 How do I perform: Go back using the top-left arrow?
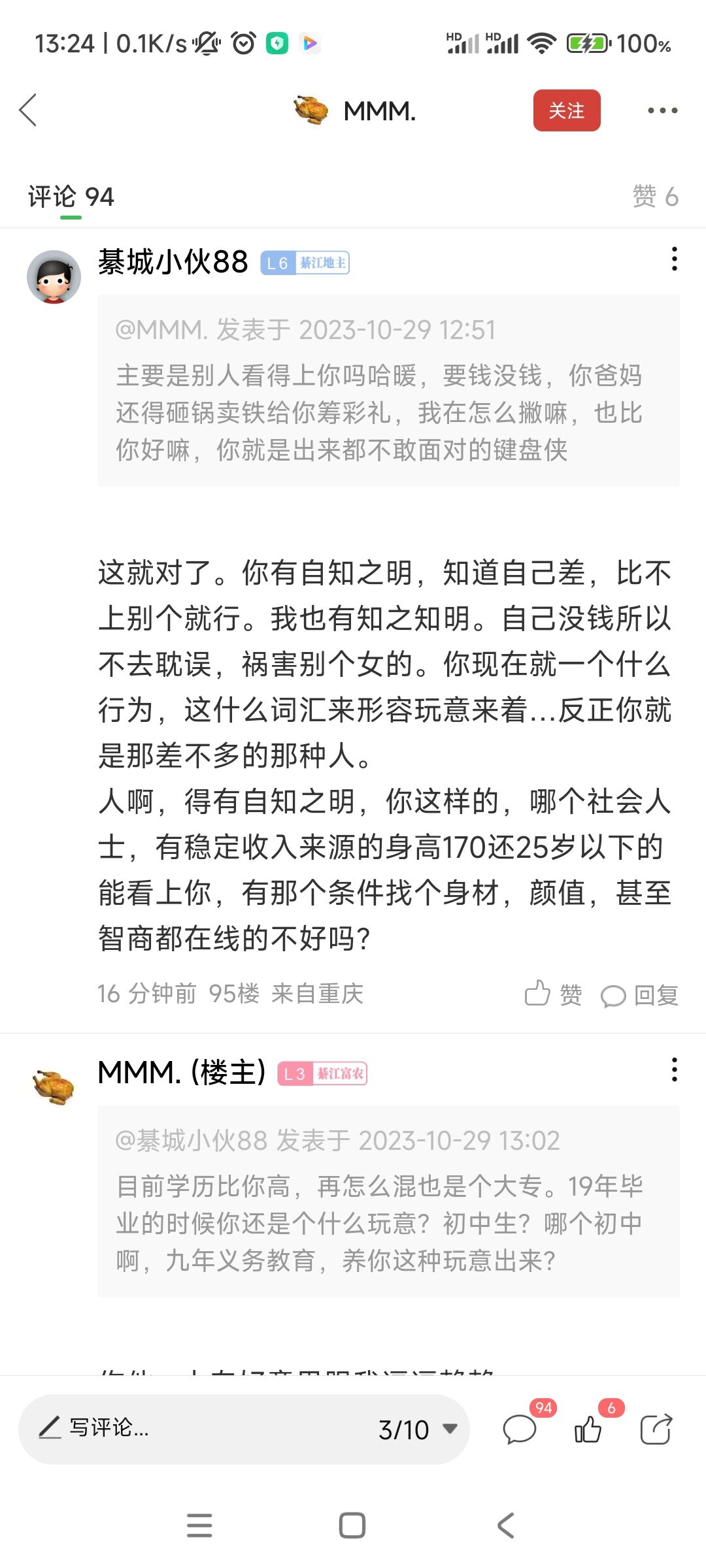(29, 110)
